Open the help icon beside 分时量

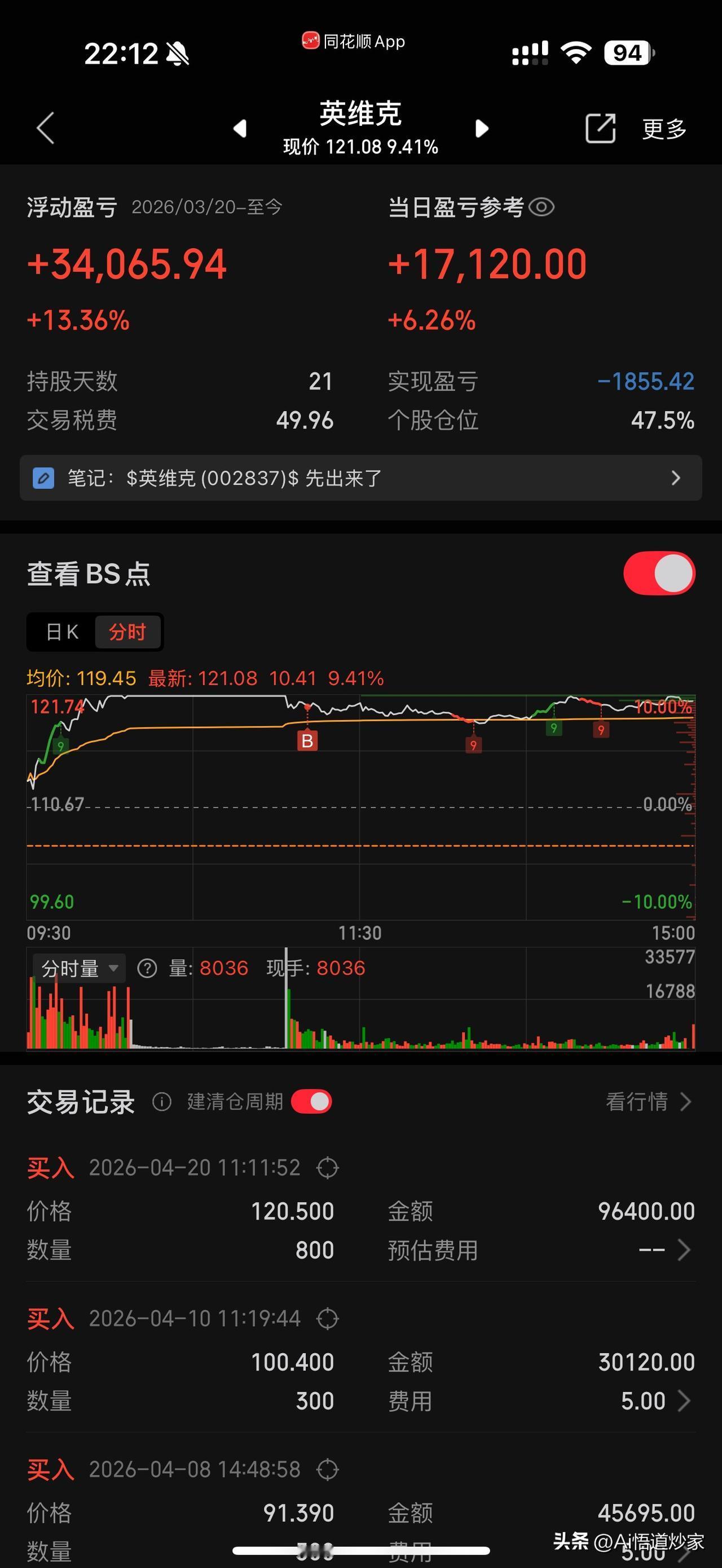(x=147, y=969)
